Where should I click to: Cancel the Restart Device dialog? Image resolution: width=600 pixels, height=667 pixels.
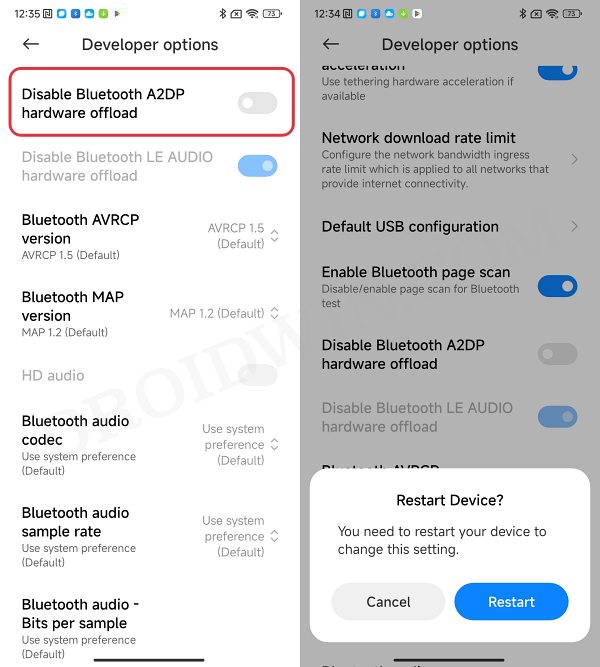[x=388, y=601]
